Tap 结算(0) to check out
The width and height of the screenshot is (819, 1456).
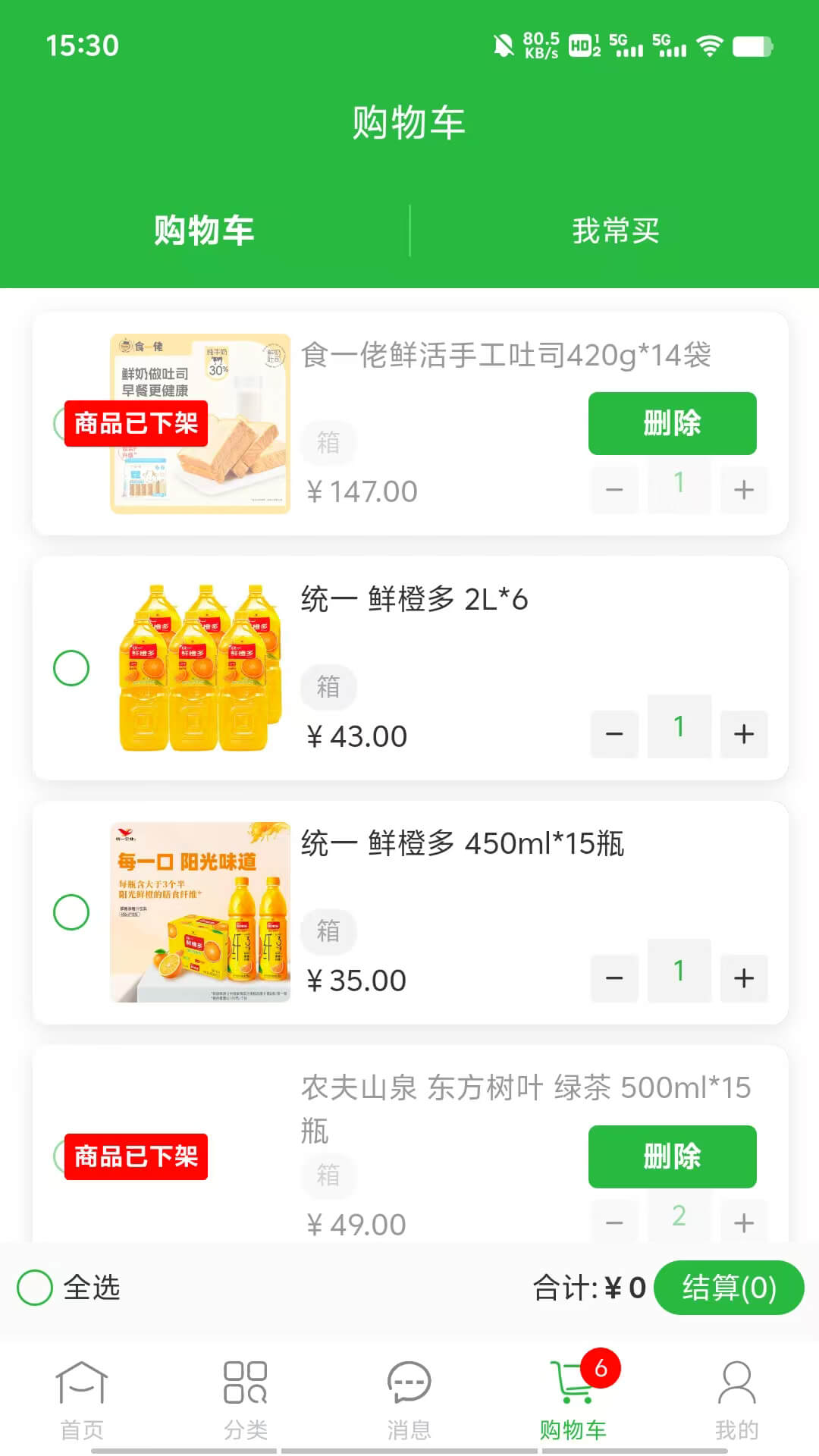[729, 1286]
